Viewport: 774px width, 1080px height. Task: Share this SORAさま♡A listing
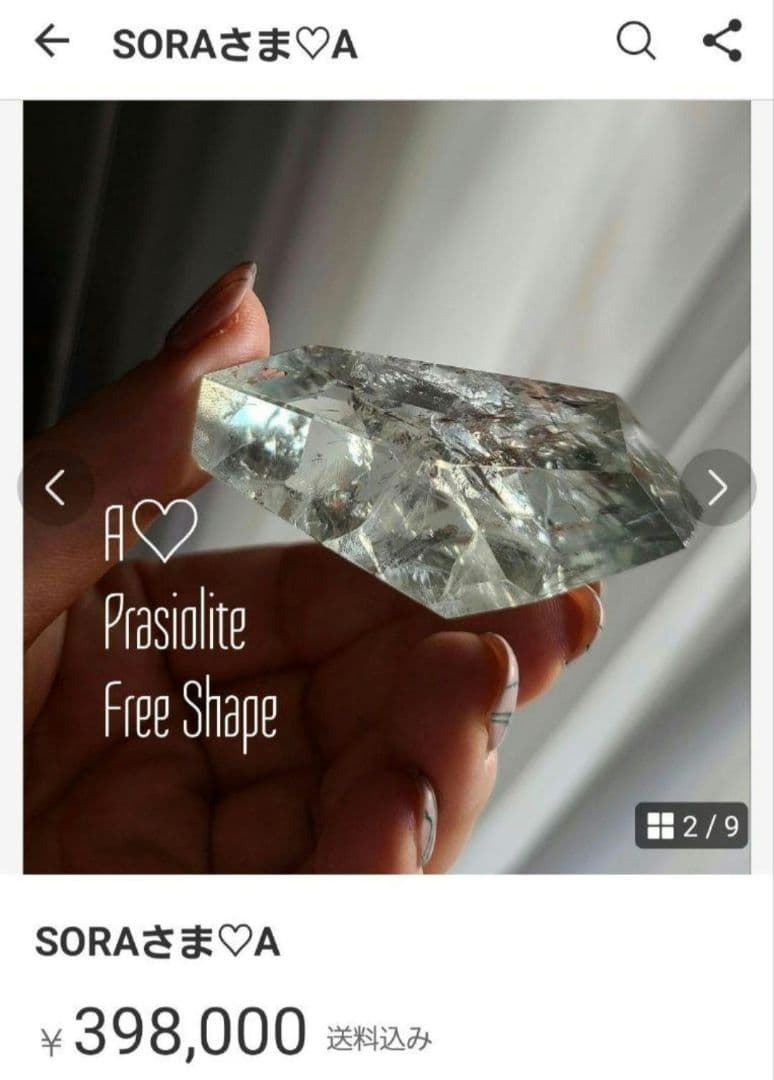coord(722,42)
